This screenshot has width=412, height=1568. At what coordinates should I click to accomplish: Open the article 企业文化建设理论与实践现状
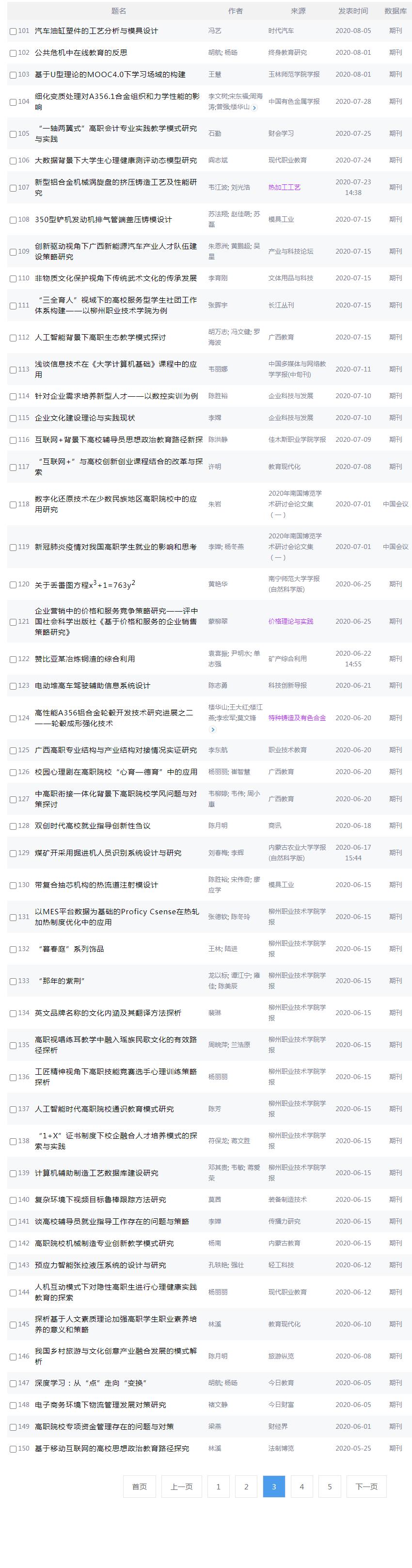85,418
